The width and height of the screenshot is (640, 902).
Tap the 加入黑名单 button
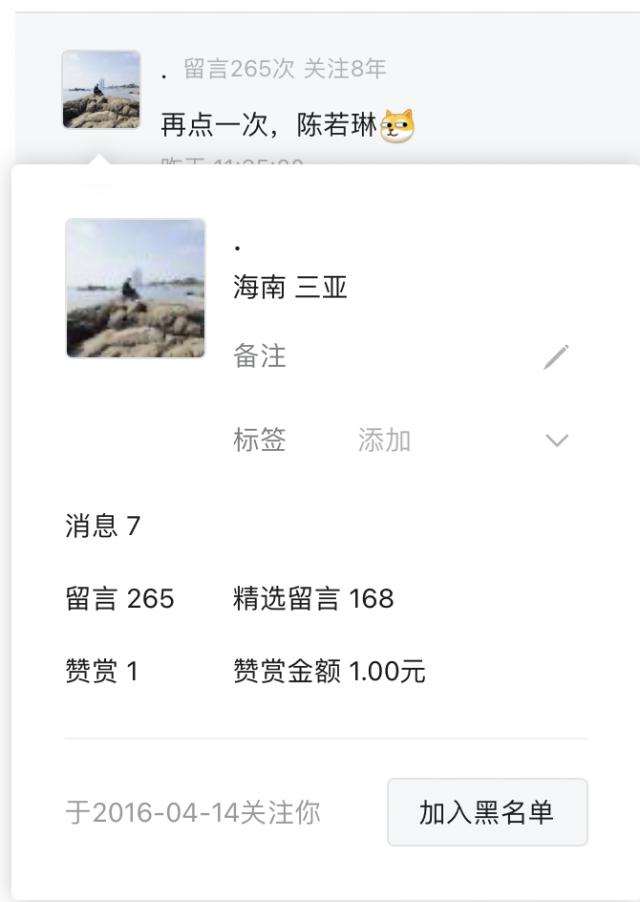[x=487, y=812]
